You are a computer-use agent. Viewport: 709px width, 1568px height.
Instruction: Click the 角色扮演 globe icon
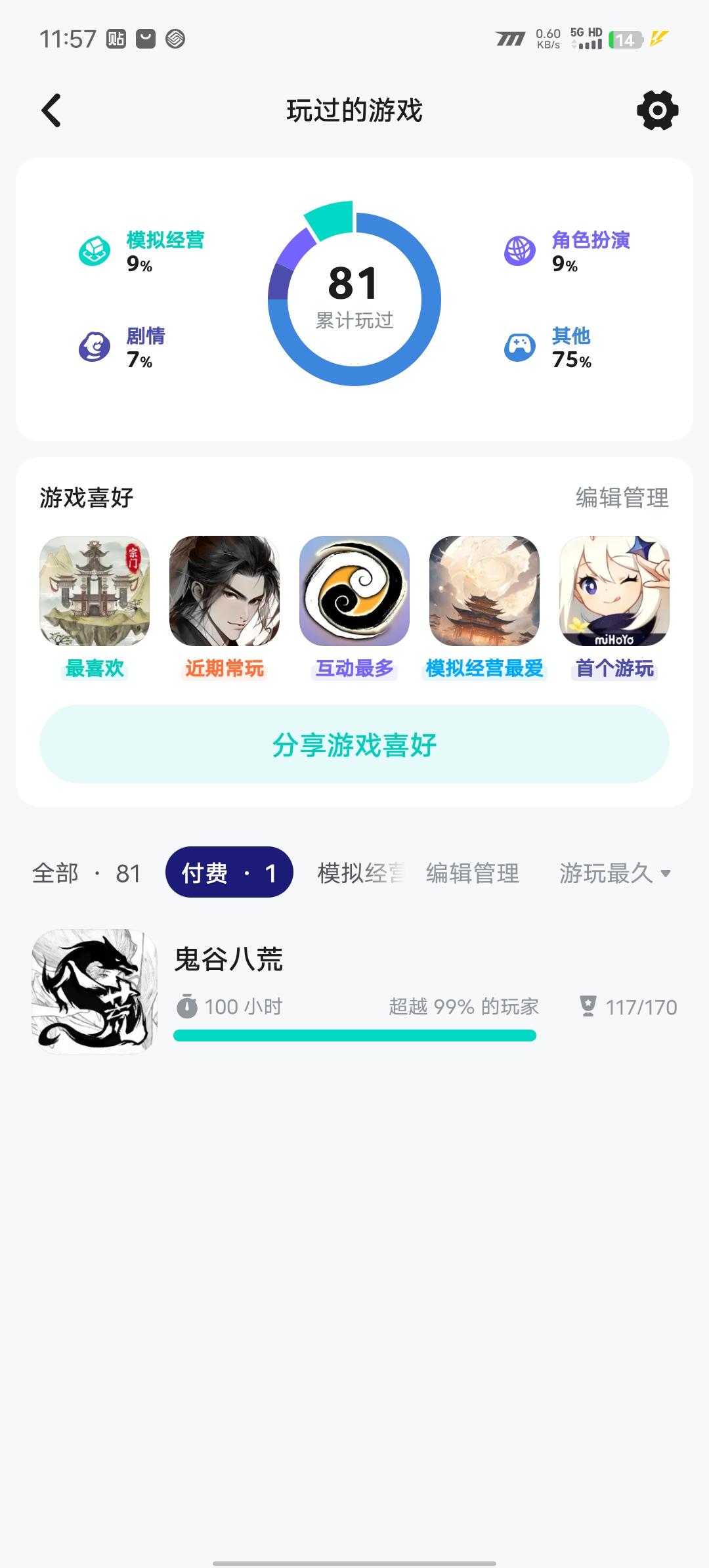point(520,250)
